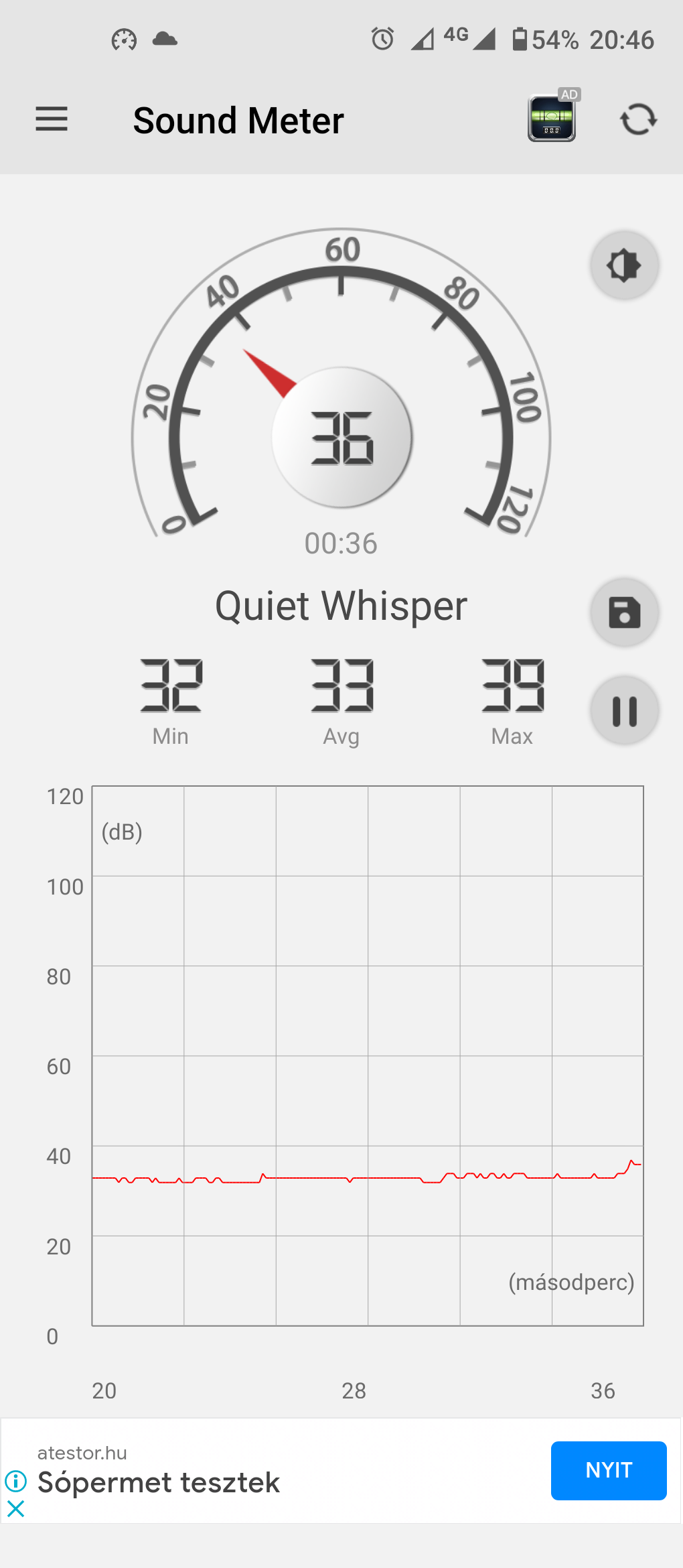Pause the sound measurement
This screenshot has height=1568, width=683.
click(x=624, y=710)
